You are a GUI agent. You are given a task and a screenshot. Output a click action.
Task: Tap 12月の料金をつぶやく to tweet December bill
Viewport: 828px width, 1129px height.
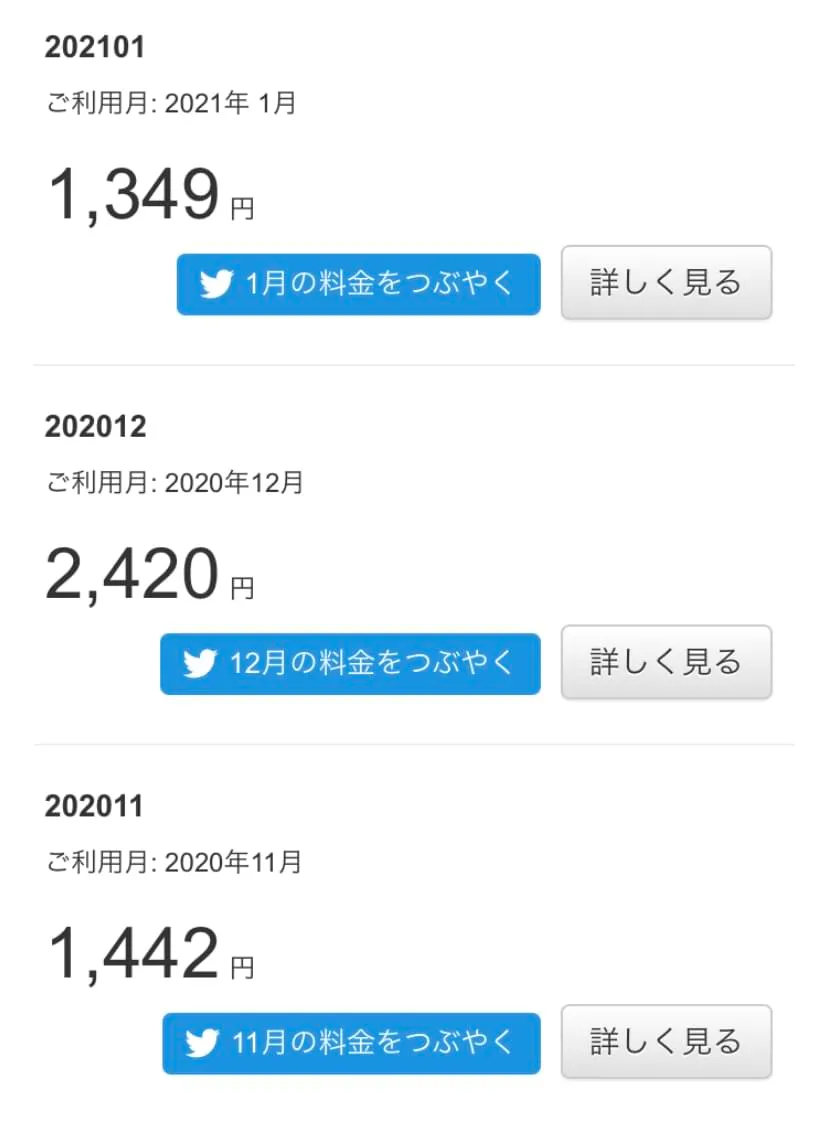350,663
